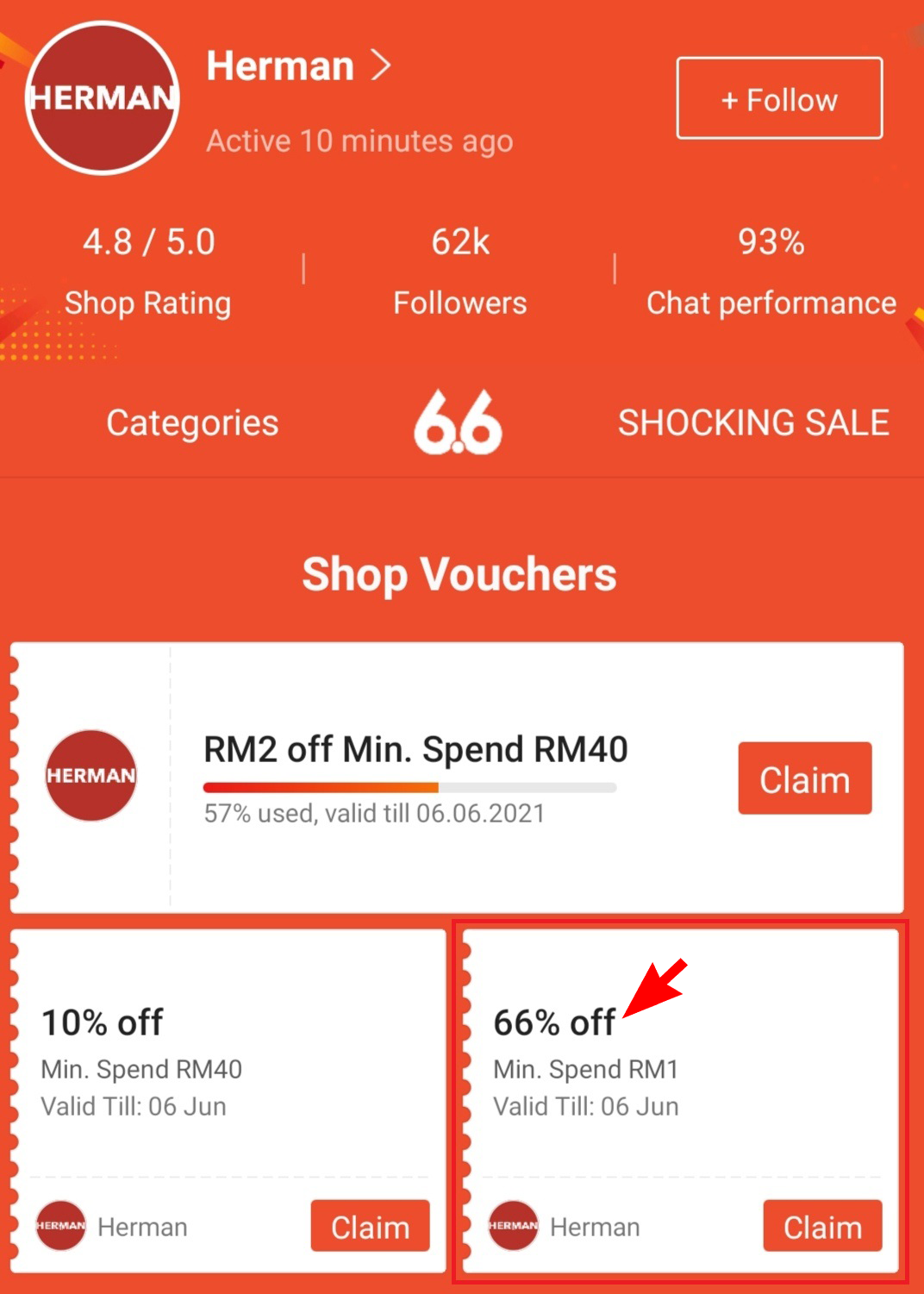Claim the 10% off voucher
The image size is (924, 1294).
(x=370, y=1226)
